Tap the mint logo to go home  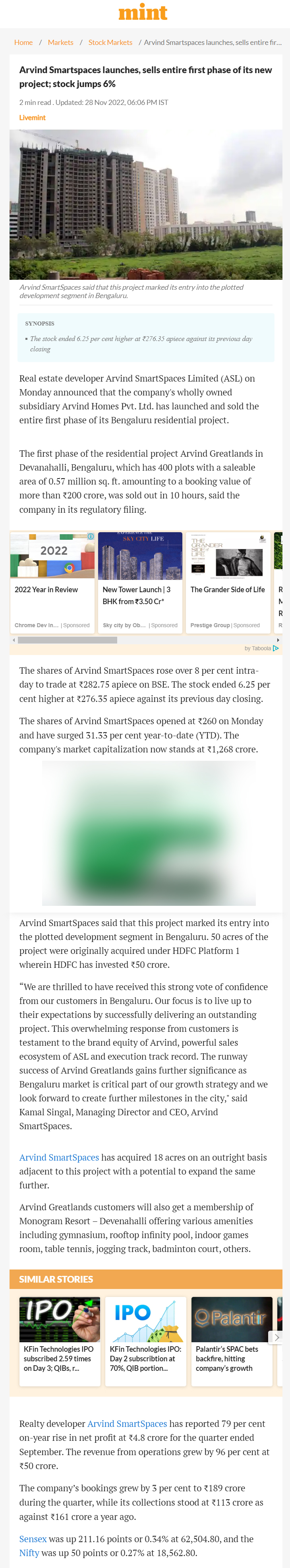click(x=143, y=12)
